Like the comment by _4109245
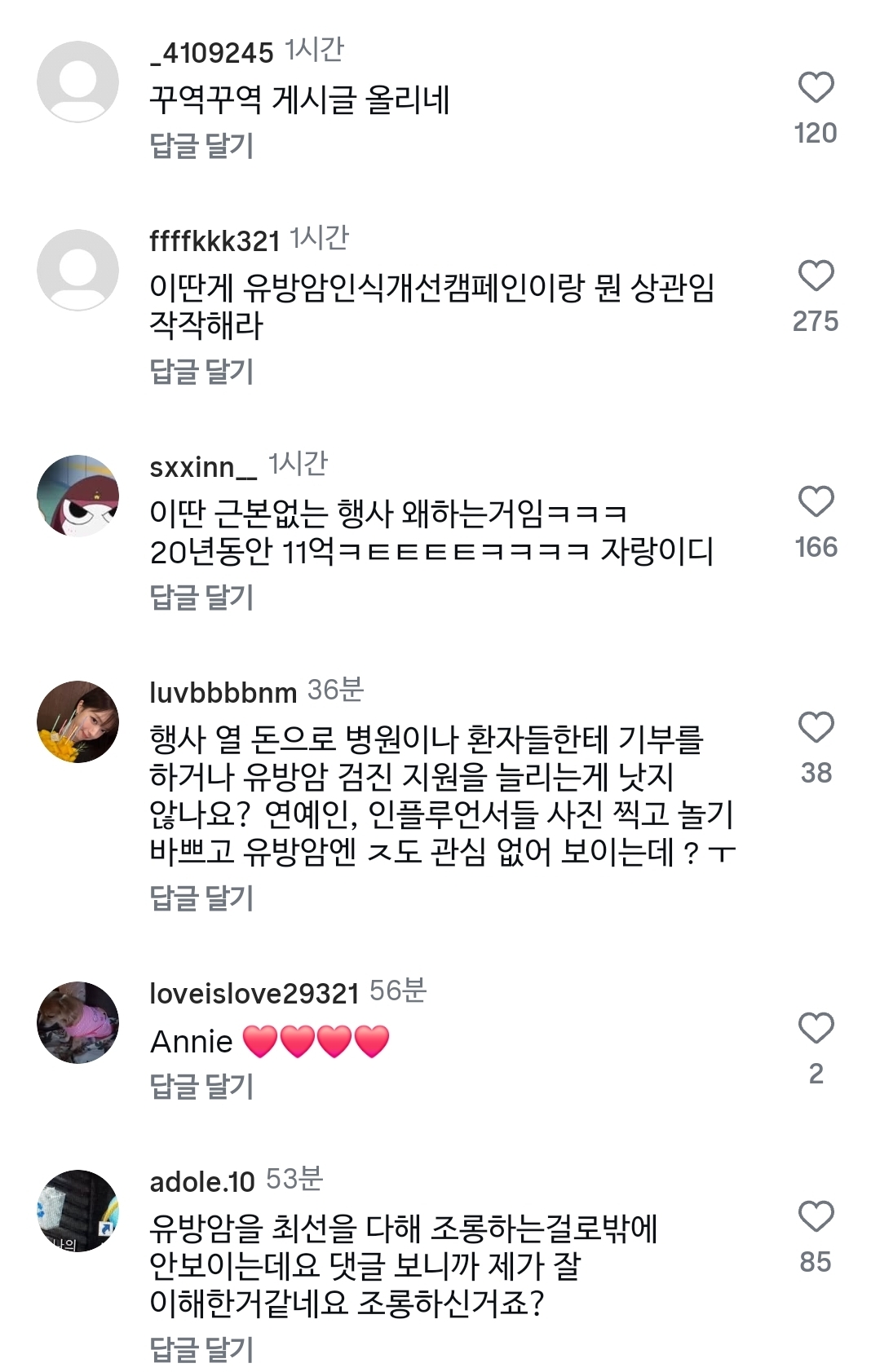 [x=815, y=88]
